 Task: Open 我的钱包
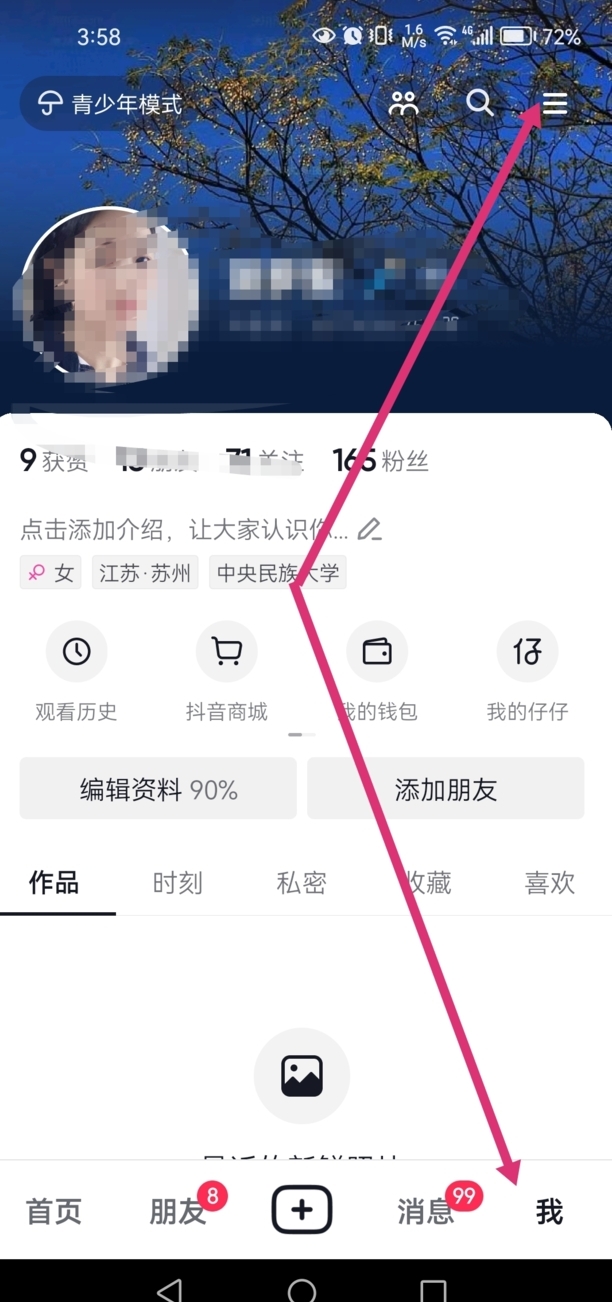pos(377,672)
